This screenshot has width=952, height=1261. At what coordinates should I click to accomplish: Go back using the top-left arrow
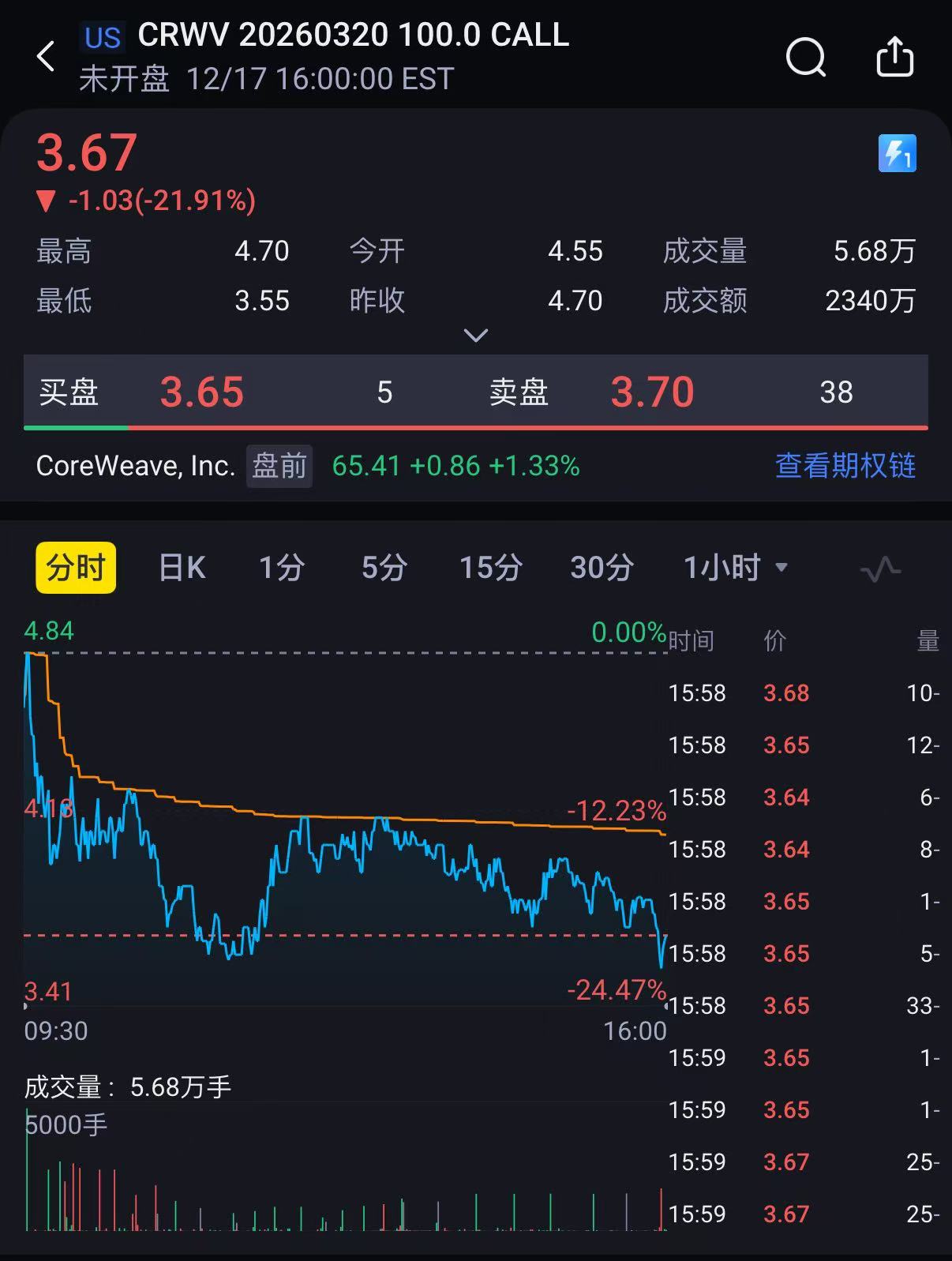click(x=46, y=57)
